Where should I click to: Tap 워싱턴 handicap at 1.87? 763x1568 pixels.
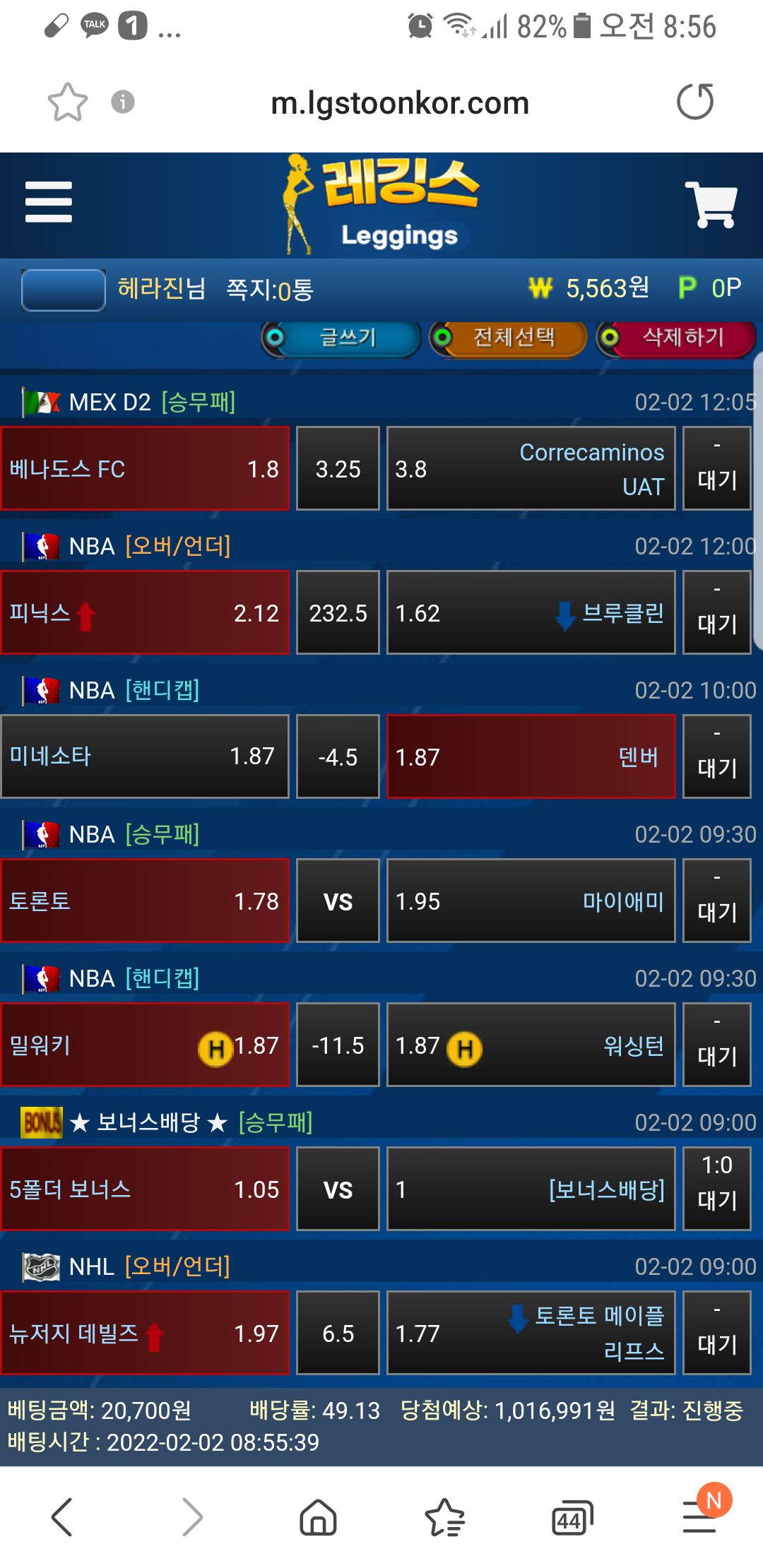(x=531, y=1045)
